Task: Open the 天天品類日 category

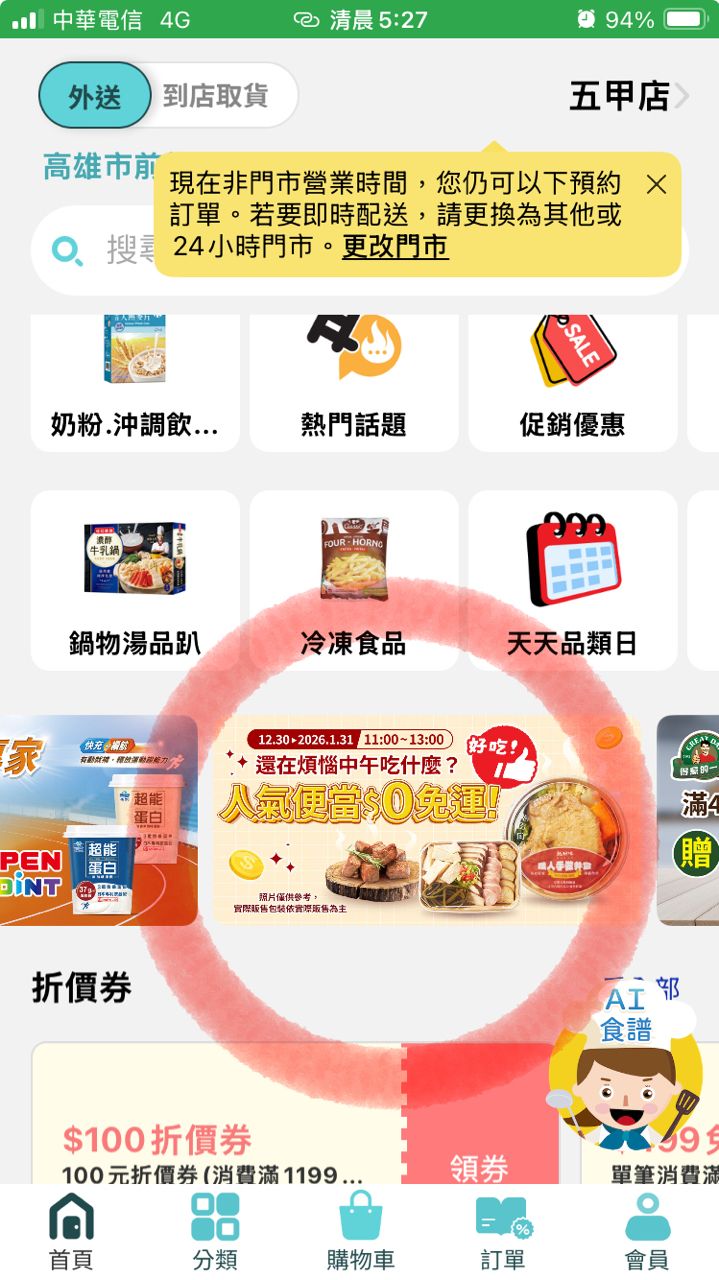Action: pyautogui.click(x=572, y=580)
